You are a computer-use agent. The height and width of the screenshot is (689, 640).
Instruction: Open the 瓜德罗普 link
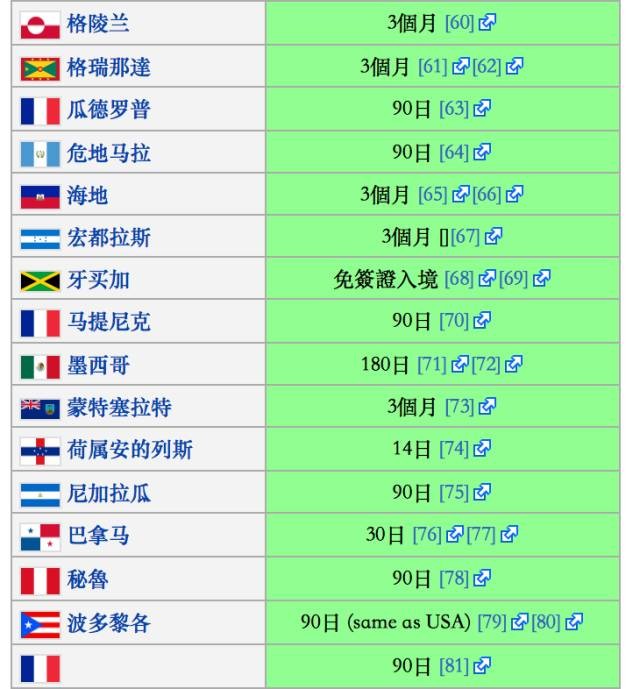[x=109, y=109]
